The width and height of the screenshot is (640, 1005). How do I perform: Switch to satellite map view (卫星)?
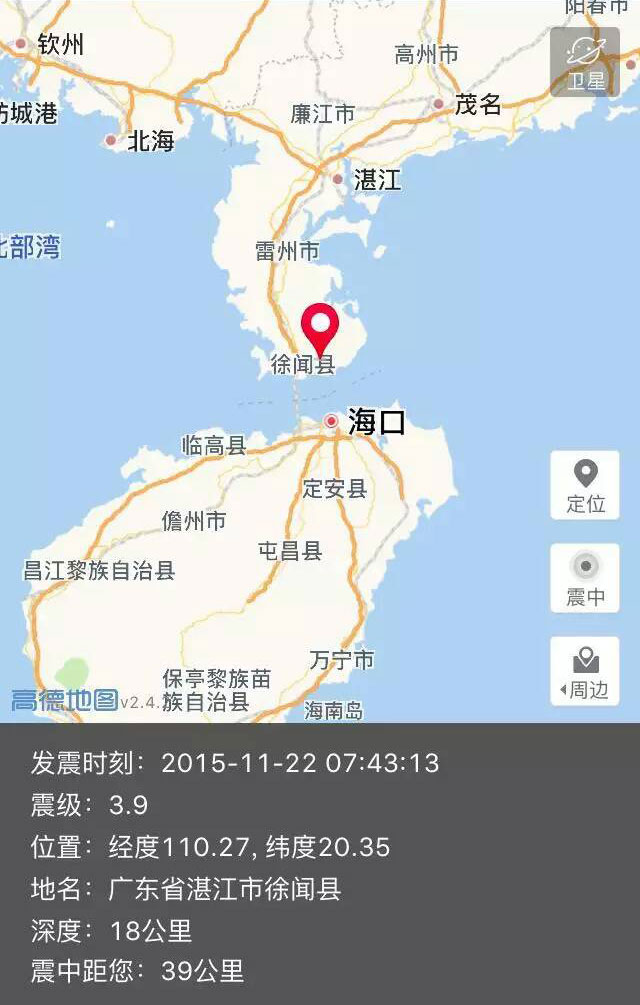pyautogui.click(x=585, y=61)
